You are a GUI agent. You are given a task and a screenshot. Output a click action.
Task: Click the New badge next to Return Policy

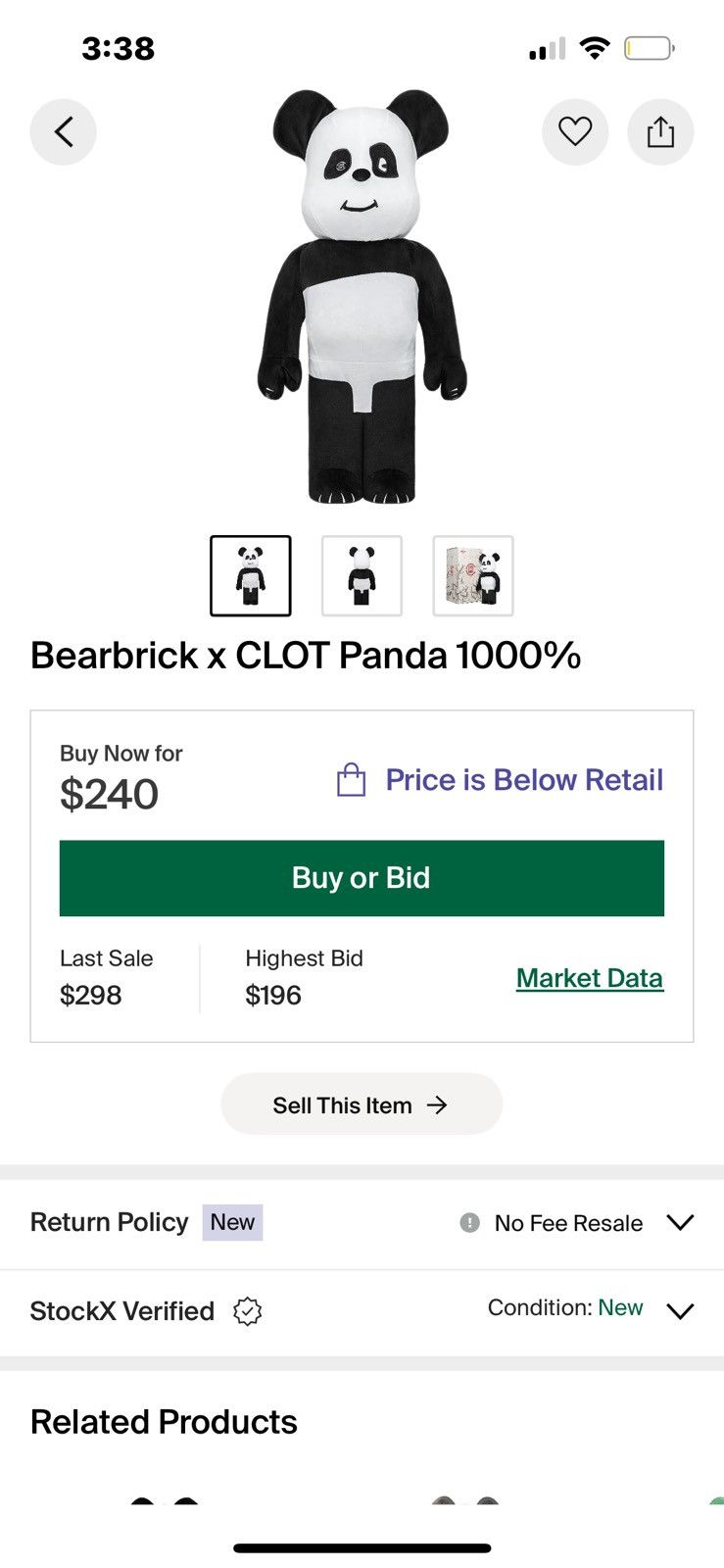[231, 1222]
